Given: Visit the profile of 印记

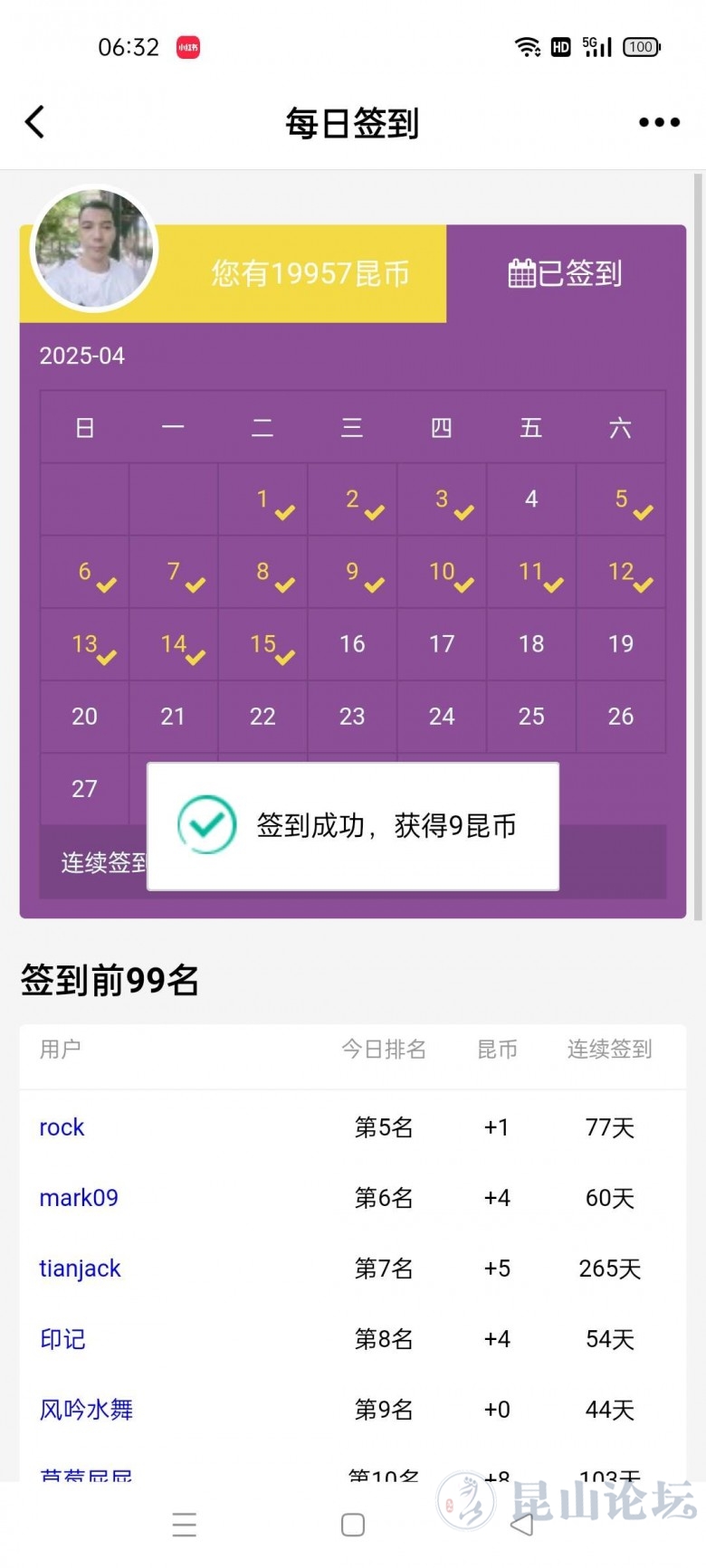Looking at the screenshot, I should point(62,1339).
